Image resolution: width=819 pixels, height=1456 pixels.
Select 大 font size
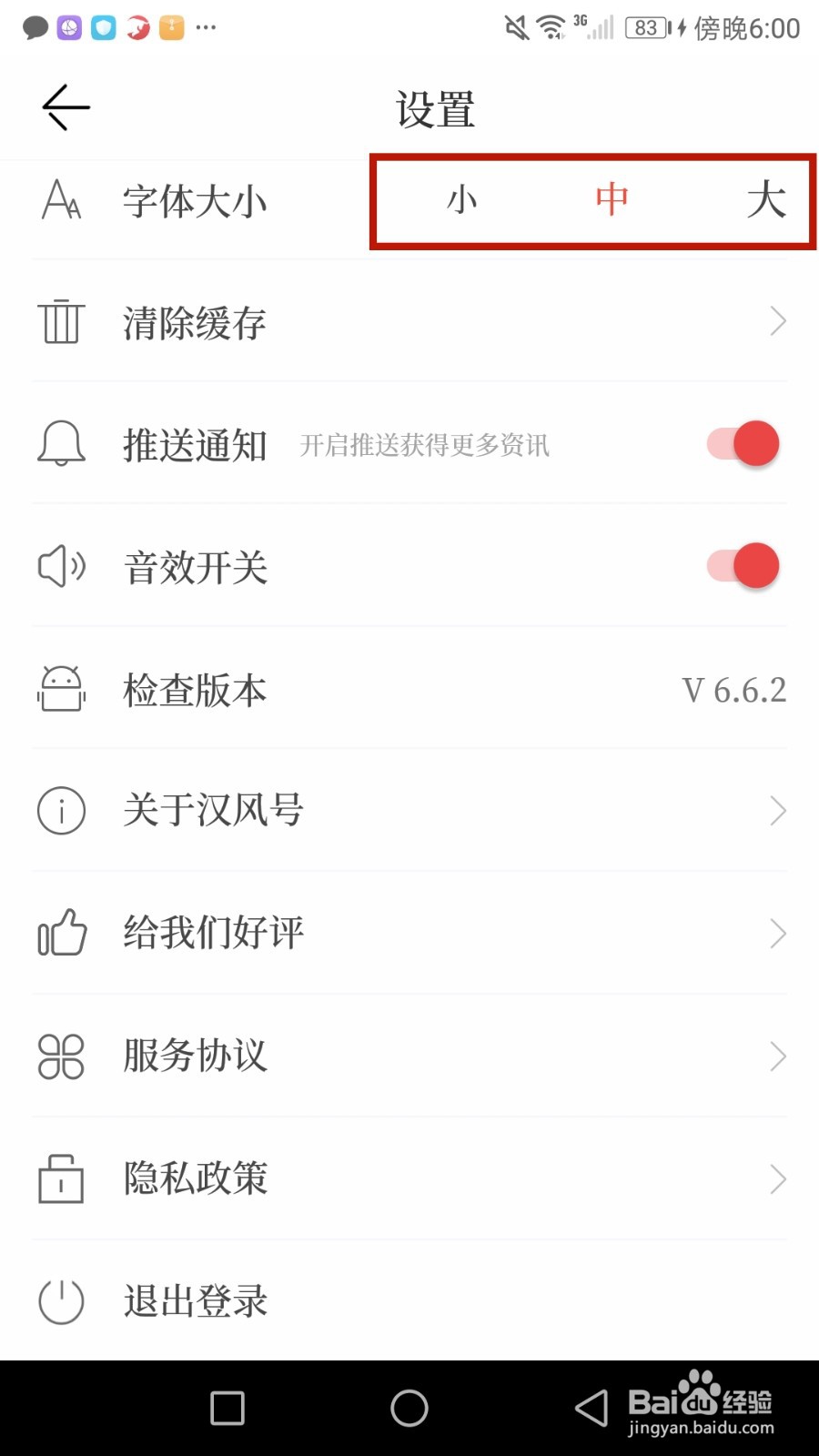click(765, 200)
